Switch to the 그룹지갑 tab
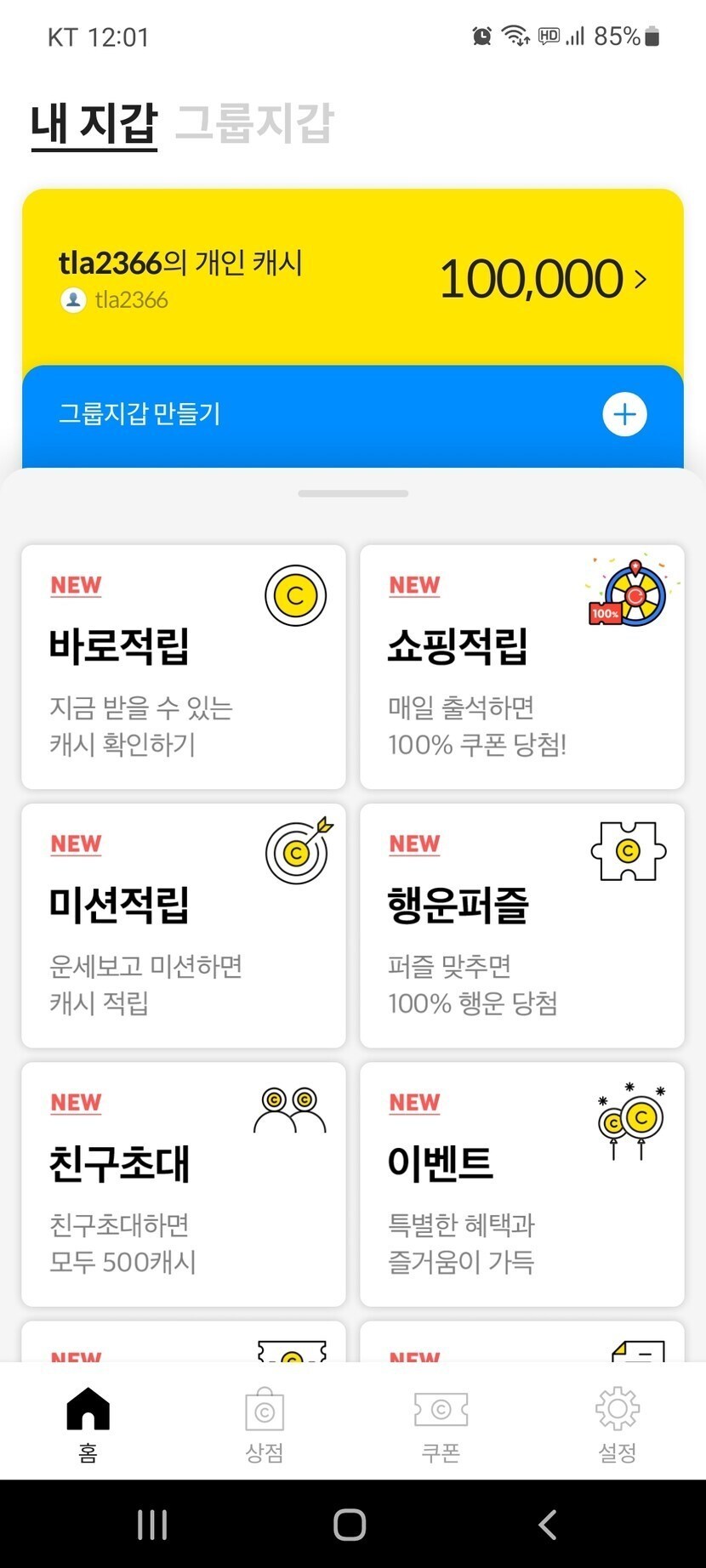The image size is (706, 1568). click(254, 123)
